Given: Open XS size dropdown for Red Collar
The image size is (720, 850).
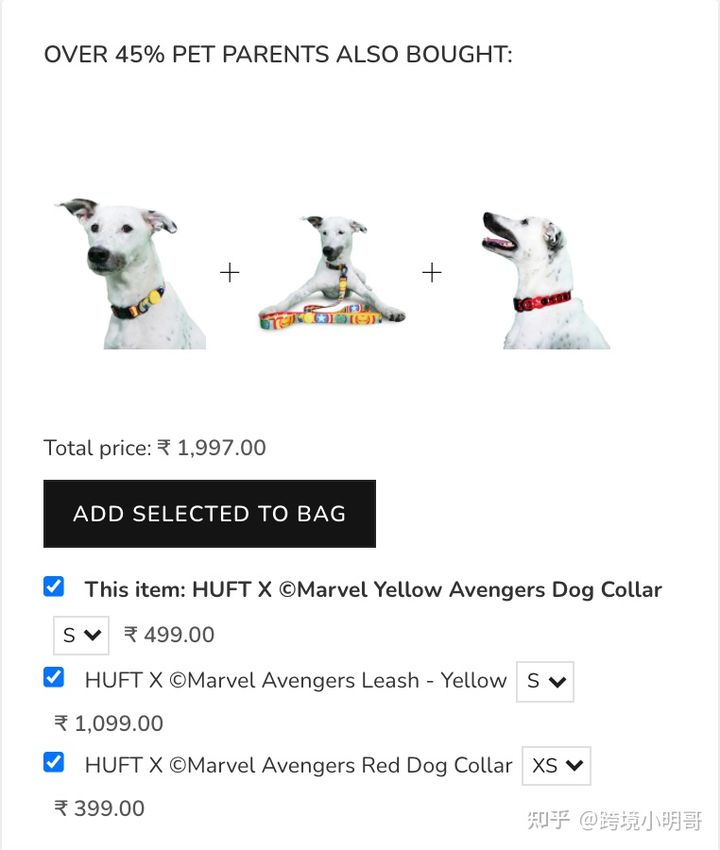Looking at the screenshot, I should [x=556, y=766].
